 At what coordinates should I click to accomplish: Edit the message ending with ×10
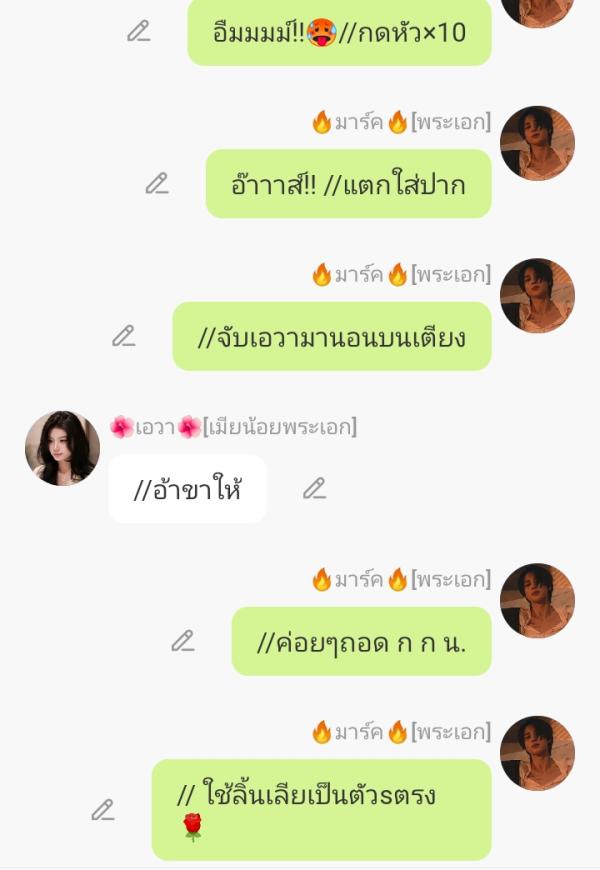(x=138, y=32)
